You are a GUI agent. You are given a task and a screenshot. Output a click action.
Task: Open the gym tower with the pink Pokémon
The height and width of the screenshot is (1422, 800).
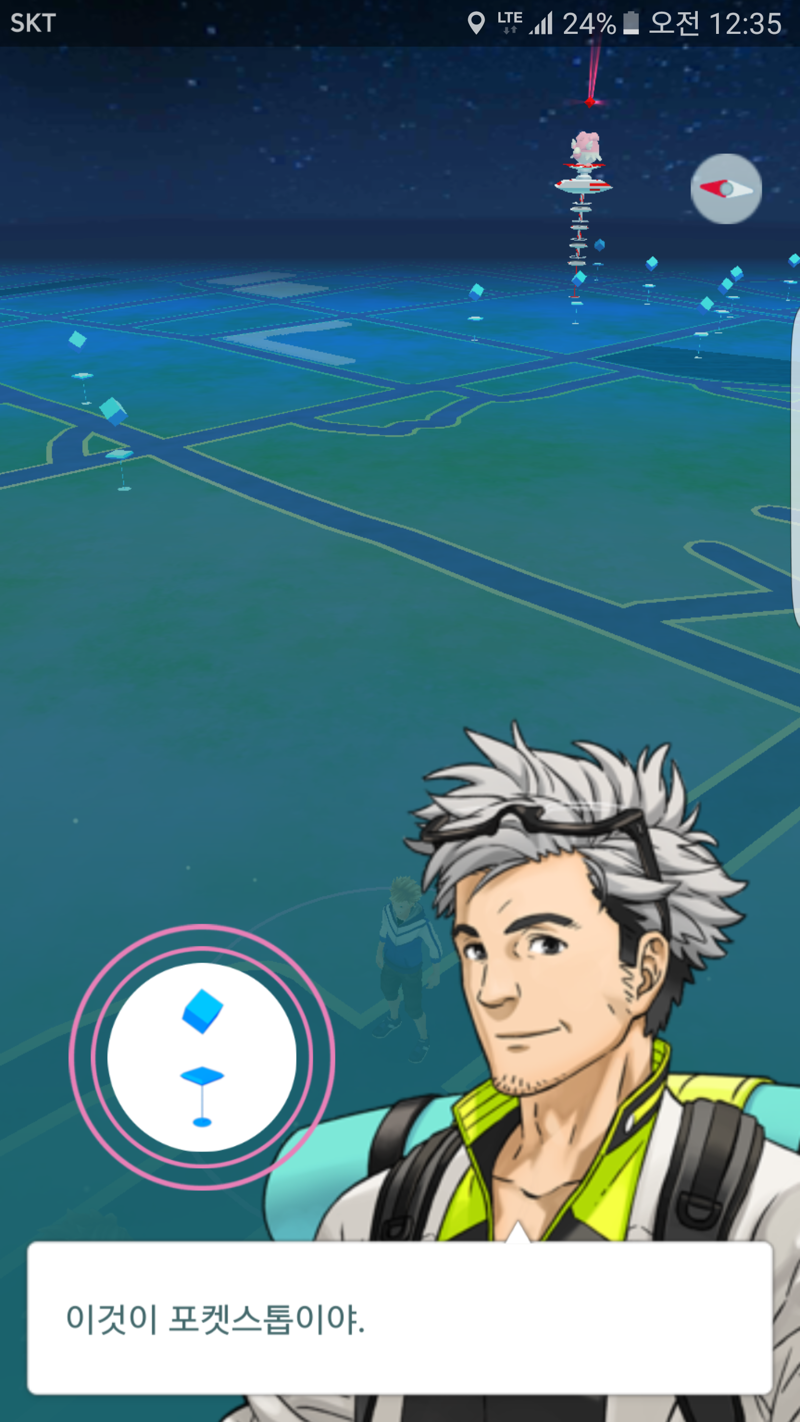pos(583,180)
